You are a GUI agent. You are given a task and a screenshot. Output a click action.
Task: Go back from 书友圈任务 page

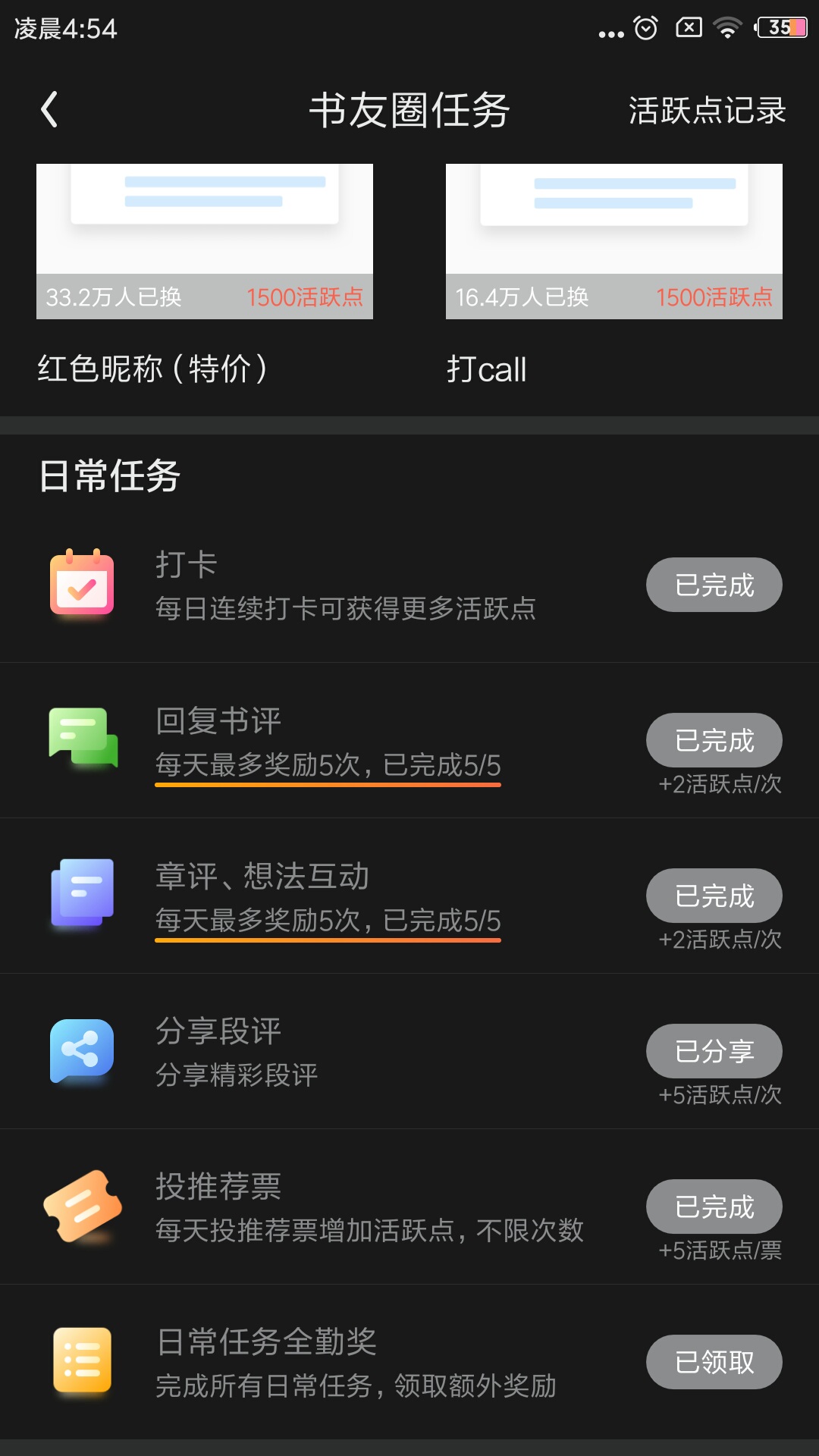pyautogui.click(x=49, y=110)
